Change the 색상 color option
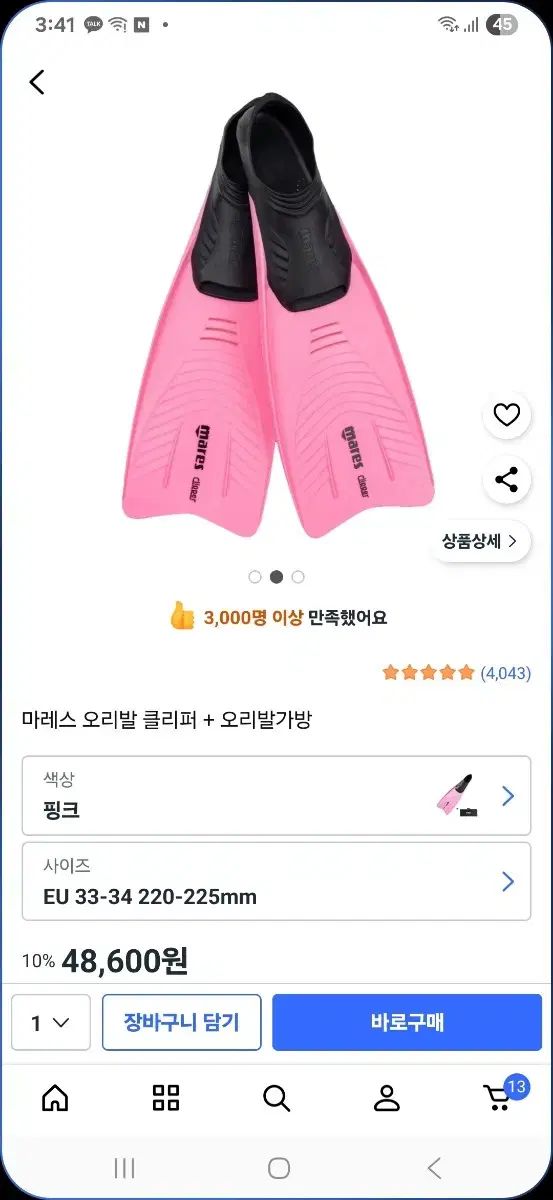The width and height of the screenshot is (553, 1200). tap(276, 796)
